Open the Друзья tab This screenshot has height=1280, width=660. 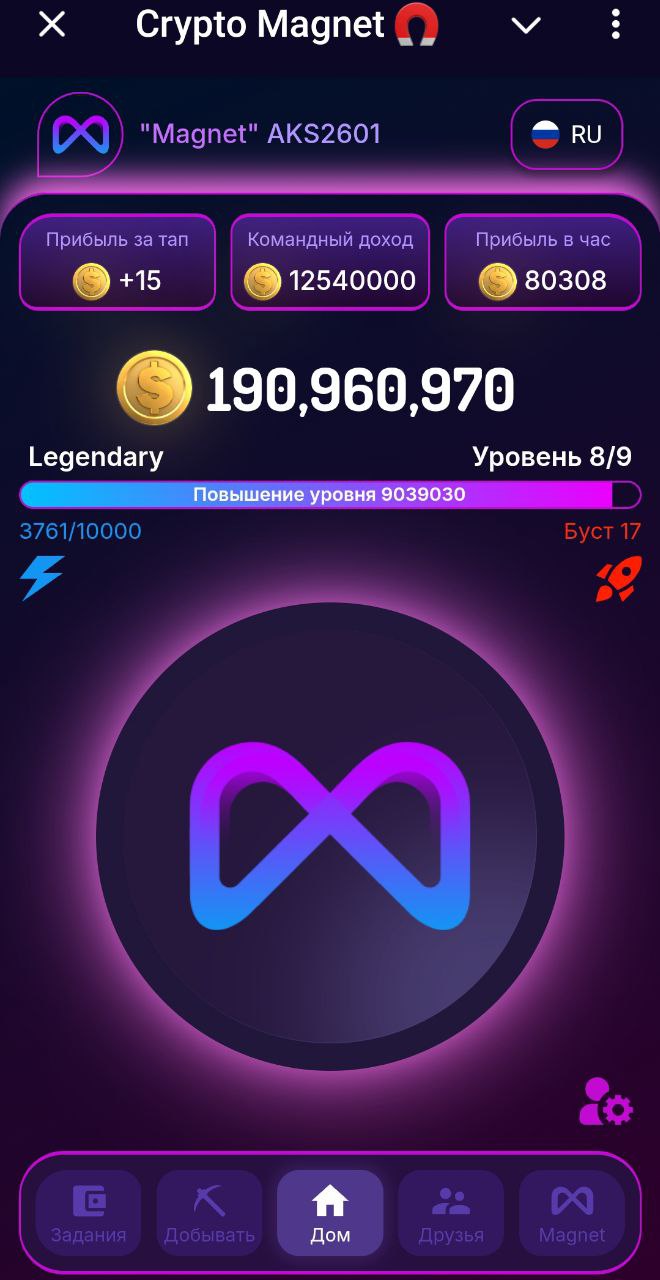pos(451,1213)
